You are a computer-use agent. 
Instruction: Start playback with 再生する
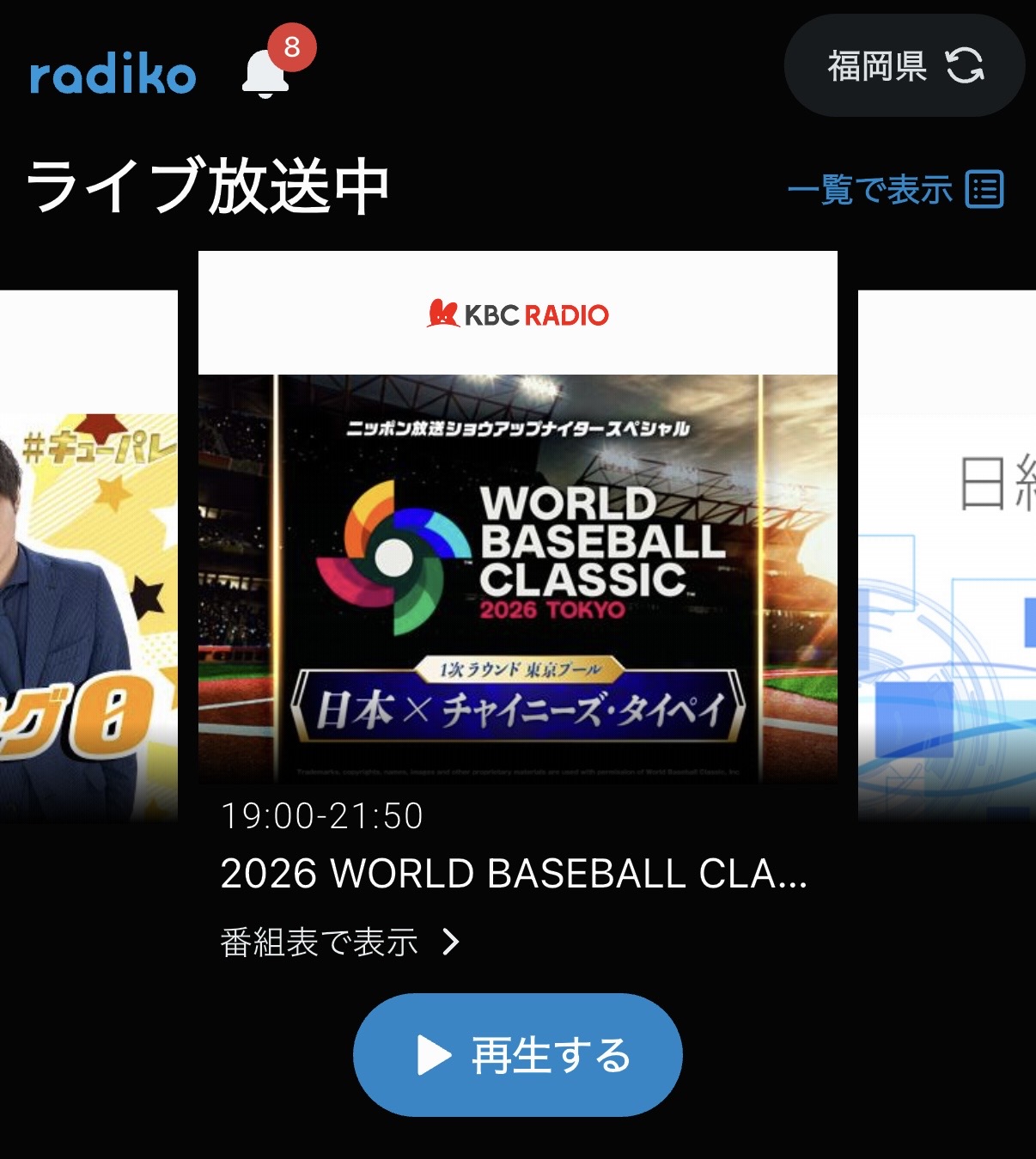click(x=517, y=1055)
